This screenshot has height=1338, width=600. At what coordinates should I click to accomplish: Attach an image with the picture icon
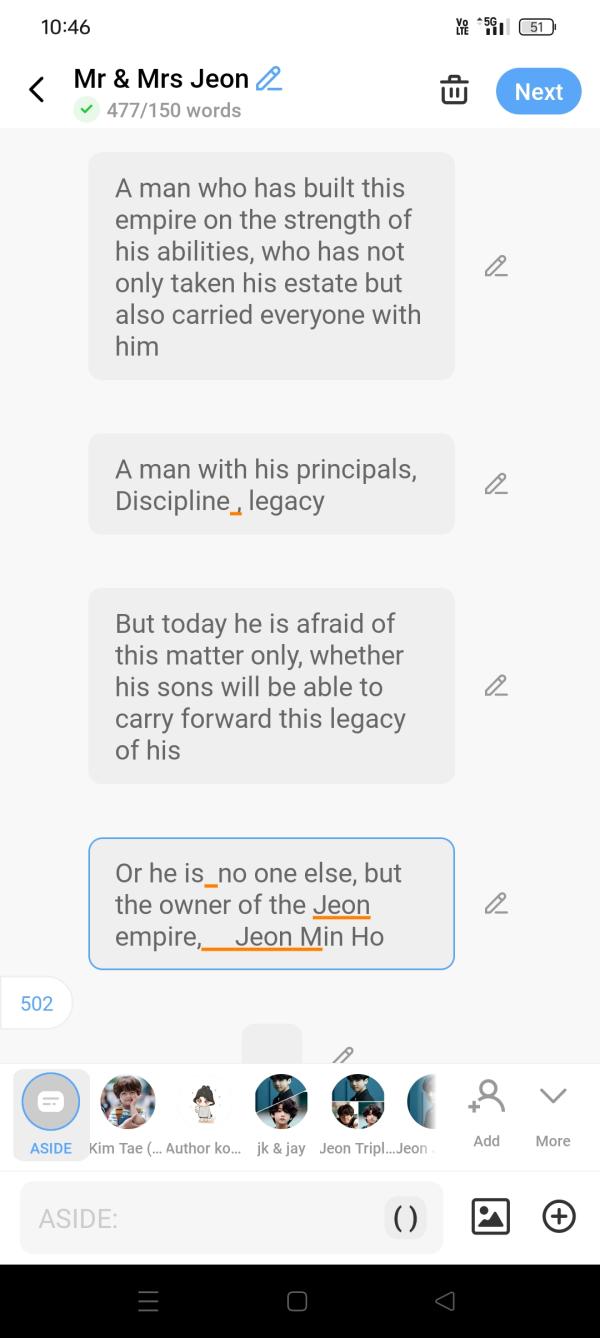pyautogui.click(x=490, y=1217)
